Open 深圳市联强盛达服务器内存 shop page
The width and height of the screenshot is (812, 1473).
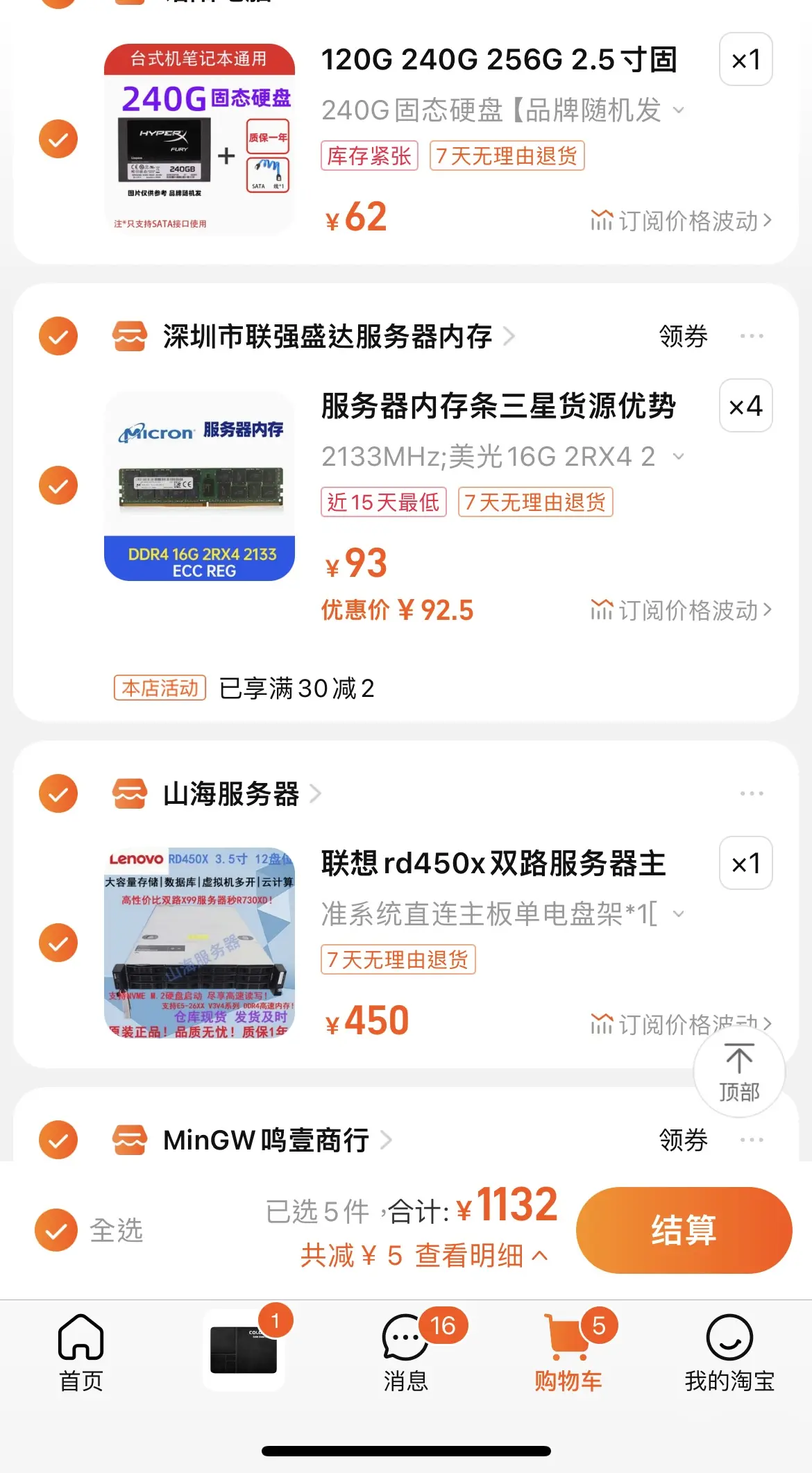[x=339, y=337]
